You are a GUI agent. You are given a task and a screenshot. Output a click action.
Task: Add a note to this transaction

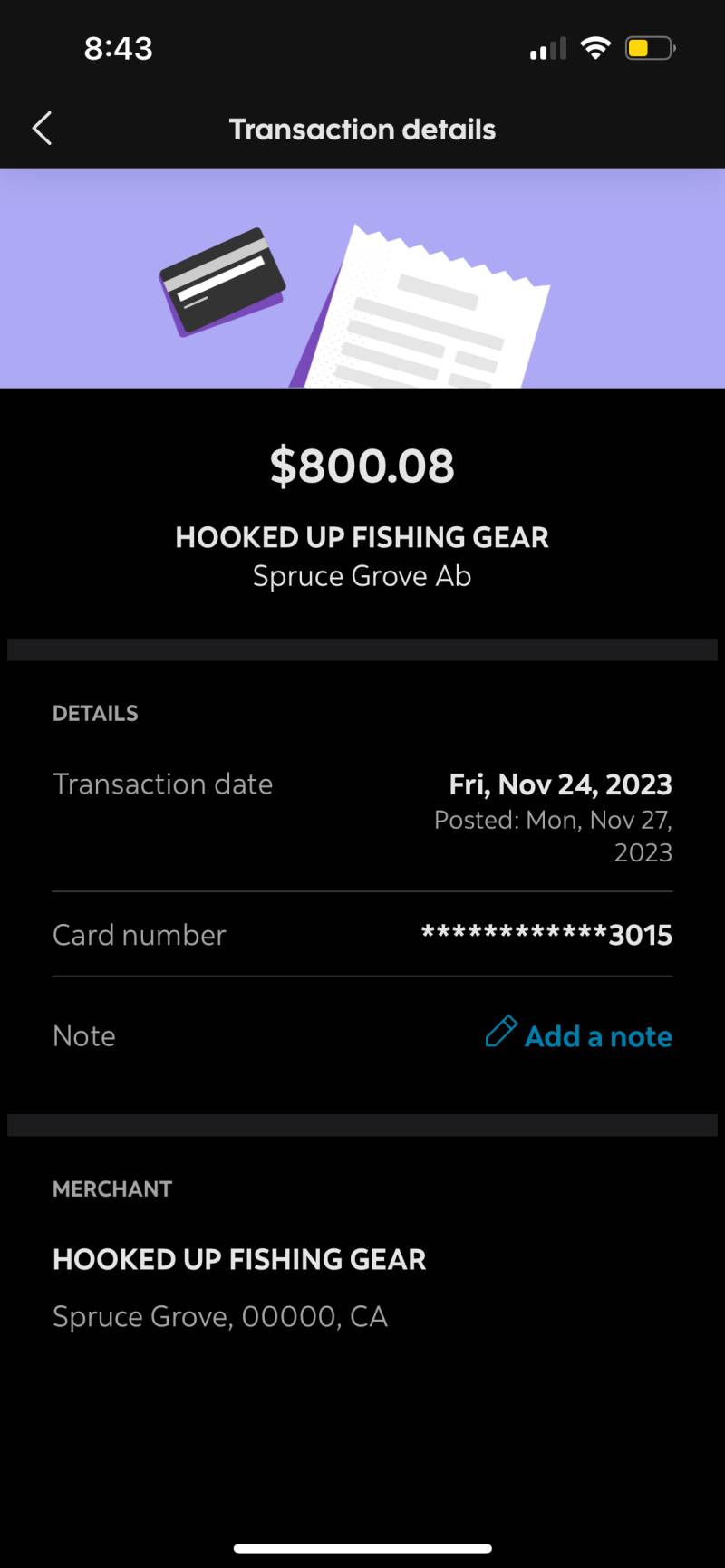pyautogui.click(x=579, y=1034)
